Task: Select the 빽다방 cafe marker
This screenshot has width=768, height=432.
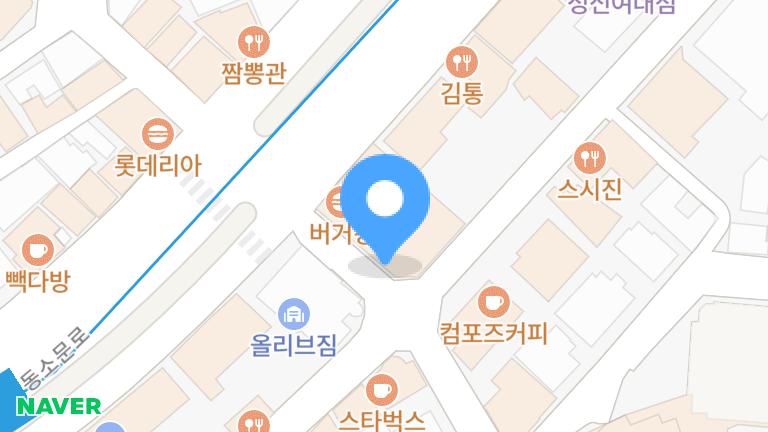Action: (x=37, y=249)
